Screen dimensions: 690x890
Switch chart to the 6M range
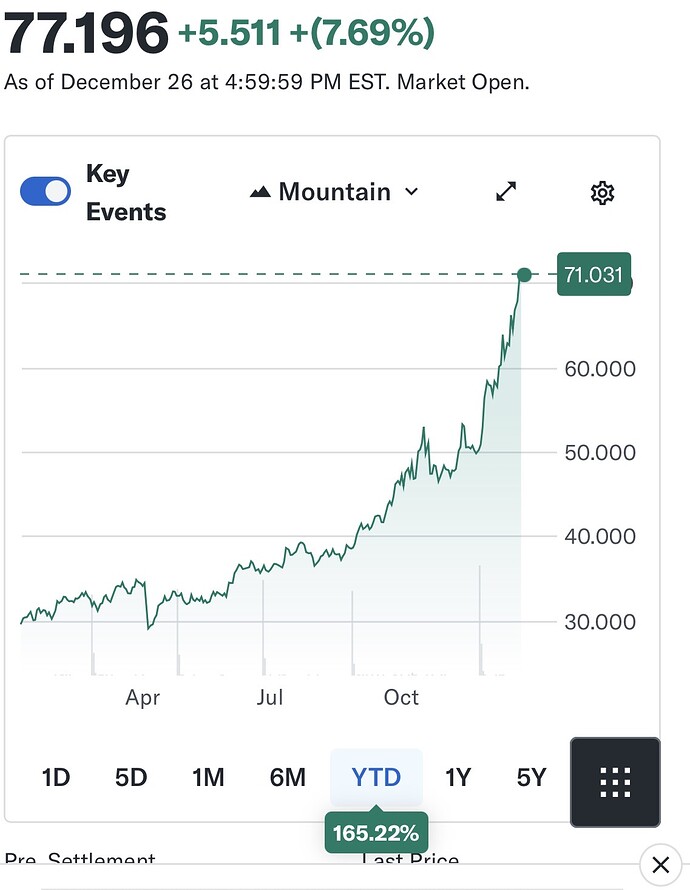pos(288,777)
